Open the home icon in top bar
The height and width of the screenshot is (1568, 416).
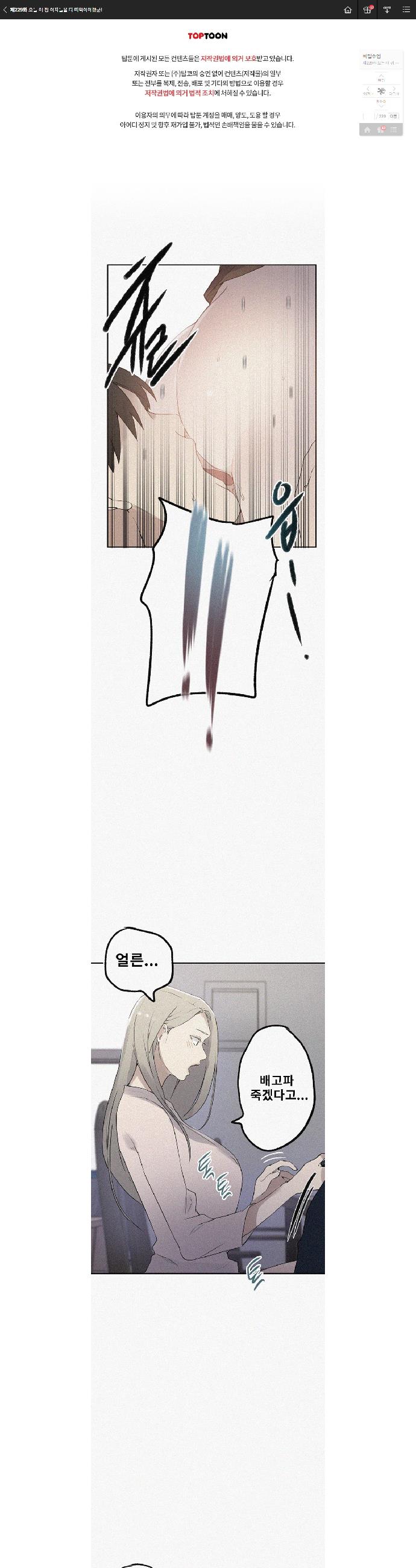click(348, 10)
